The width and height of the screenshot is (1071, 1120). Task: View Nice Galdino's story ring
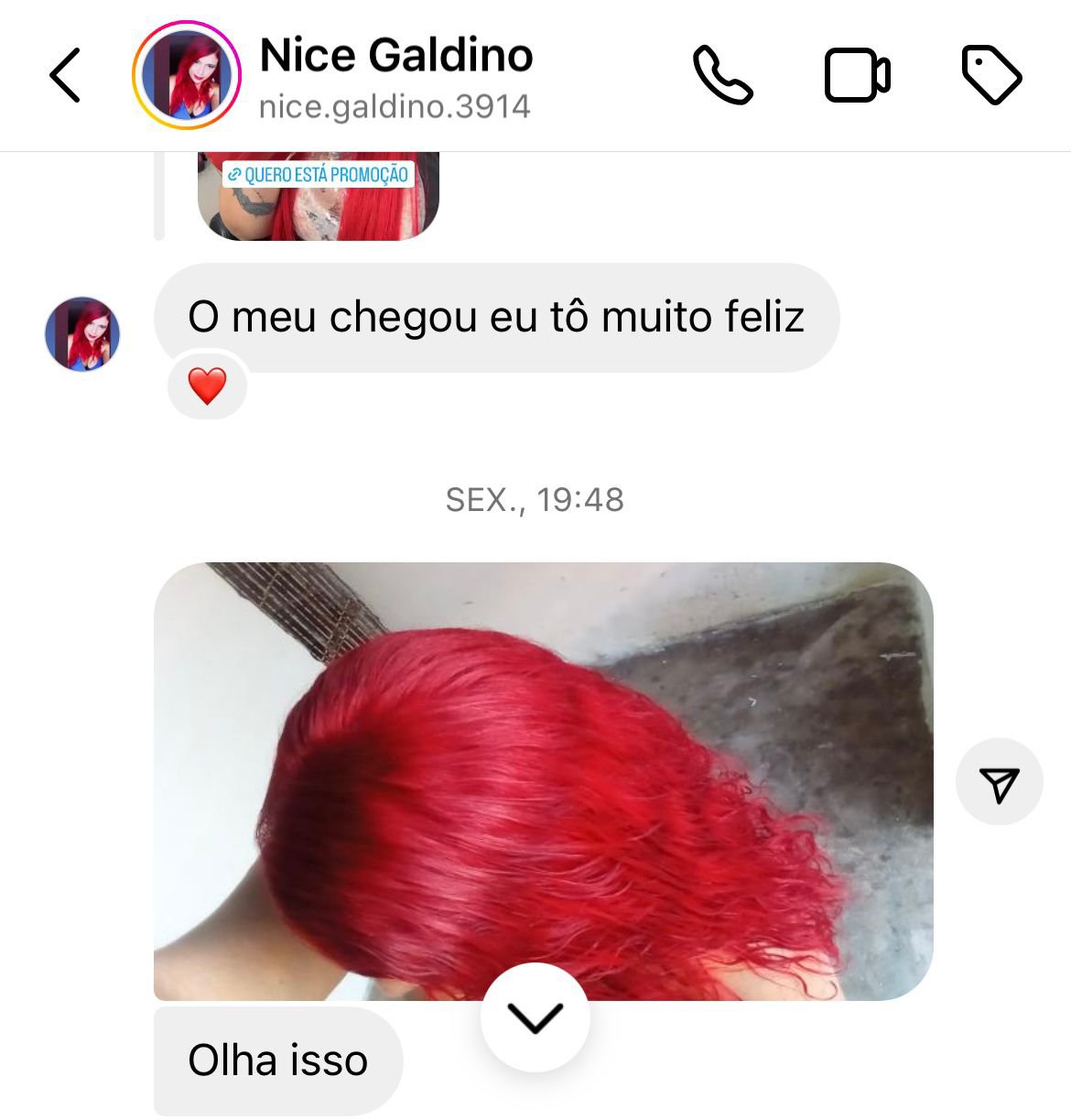pos(187,75)
